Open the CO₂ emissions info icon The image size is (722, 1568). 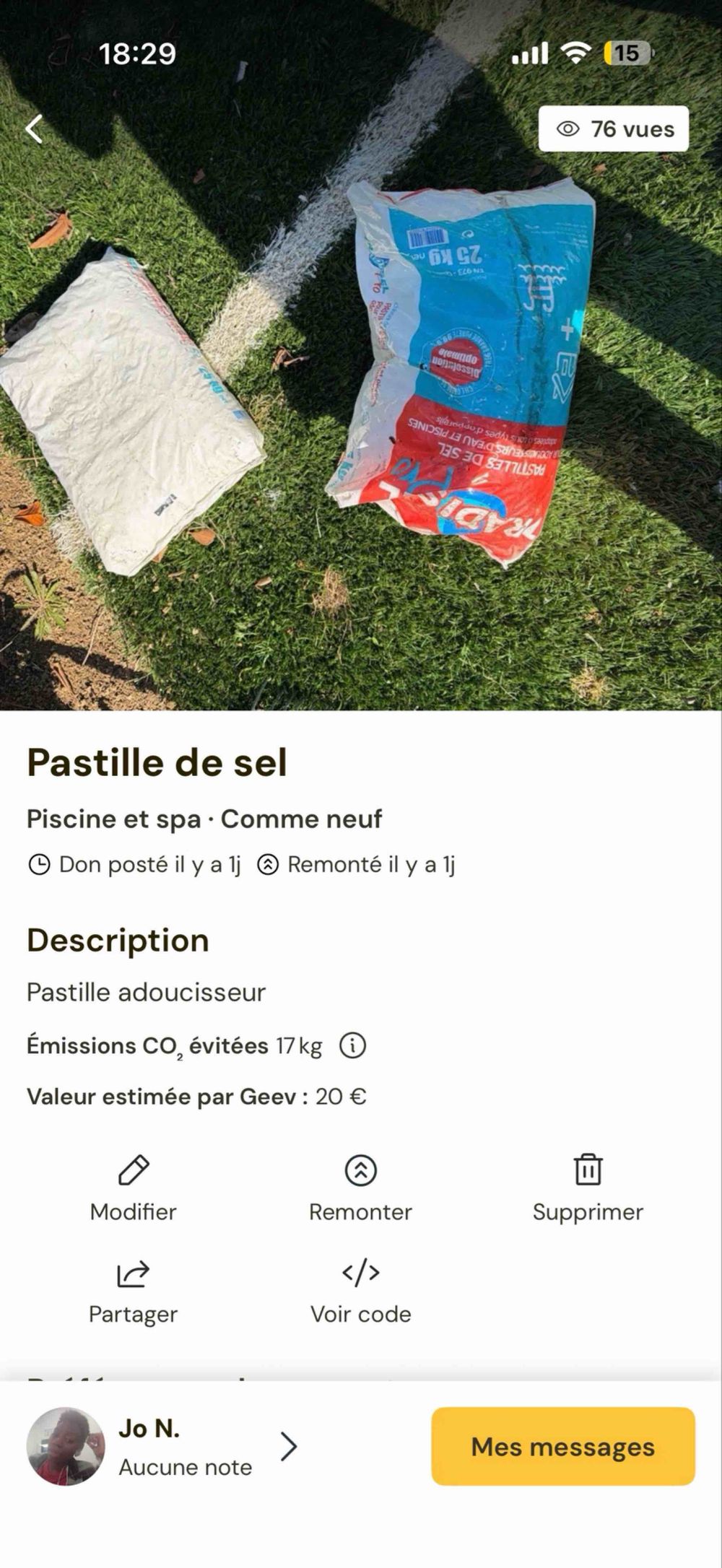tap(352, 1045)
